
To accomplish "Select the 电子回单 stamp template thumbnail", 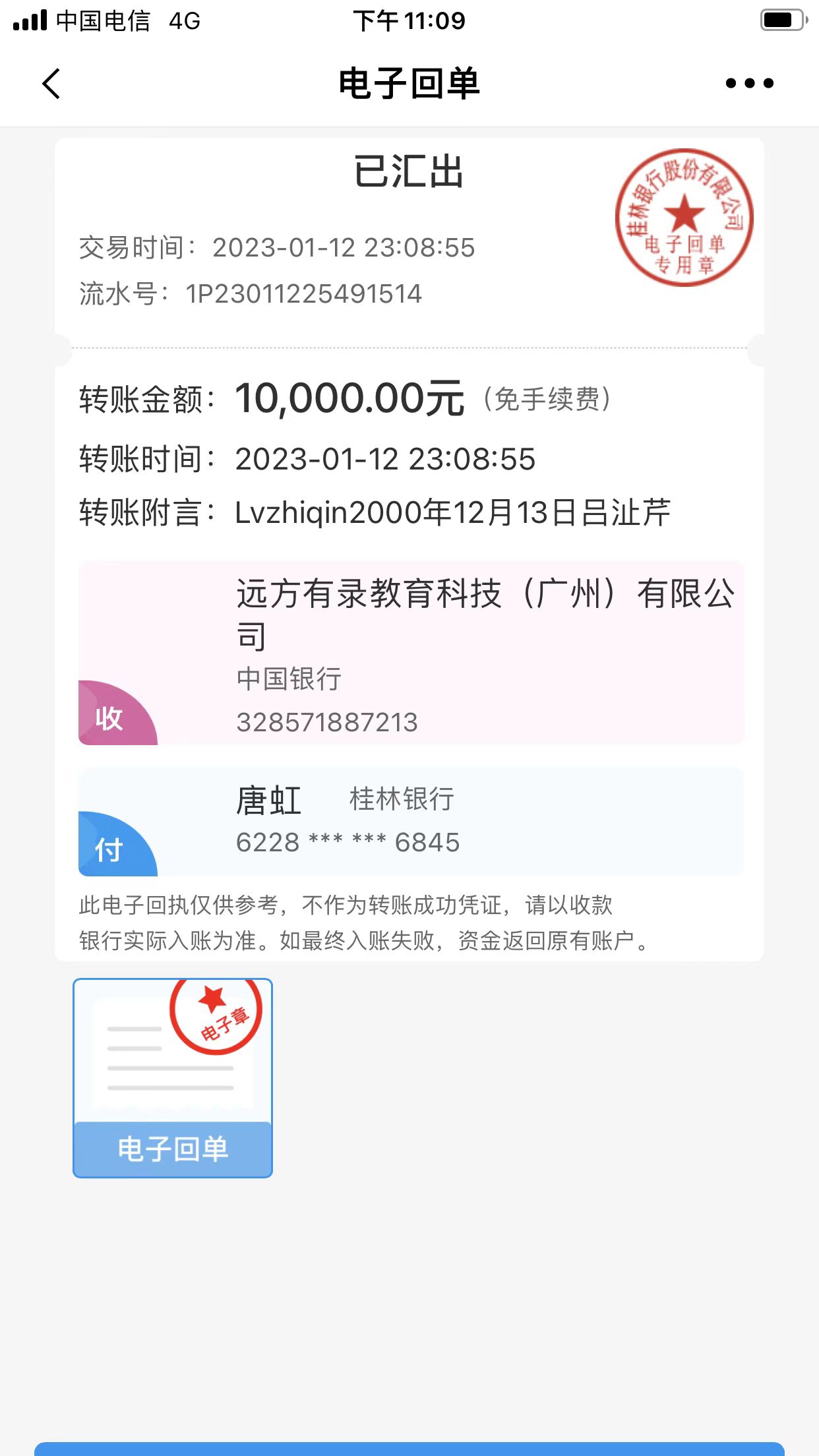I will pyautogui.click(x=173, y=1077).
